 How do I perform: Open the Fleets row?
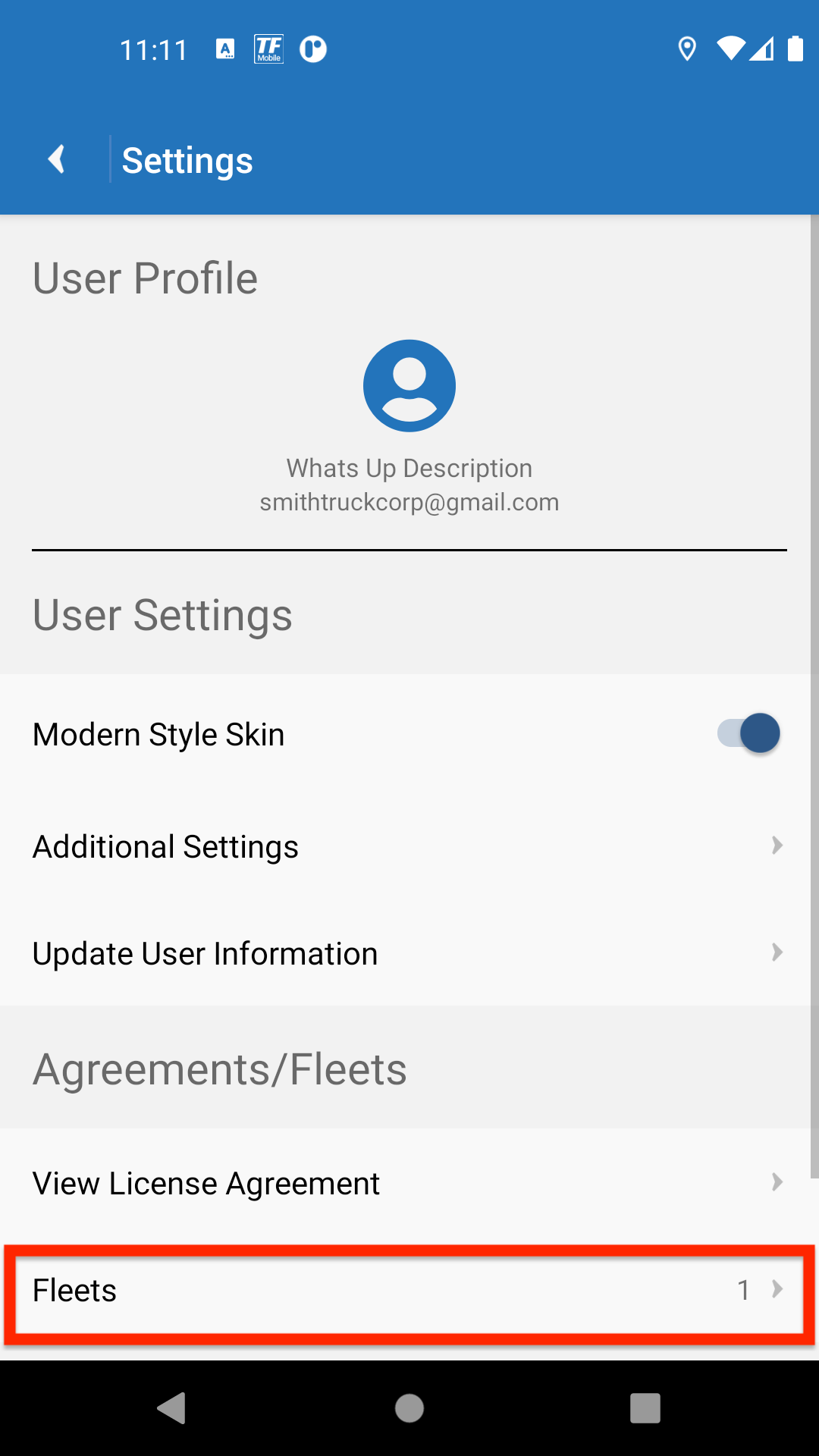[408, 1290]
